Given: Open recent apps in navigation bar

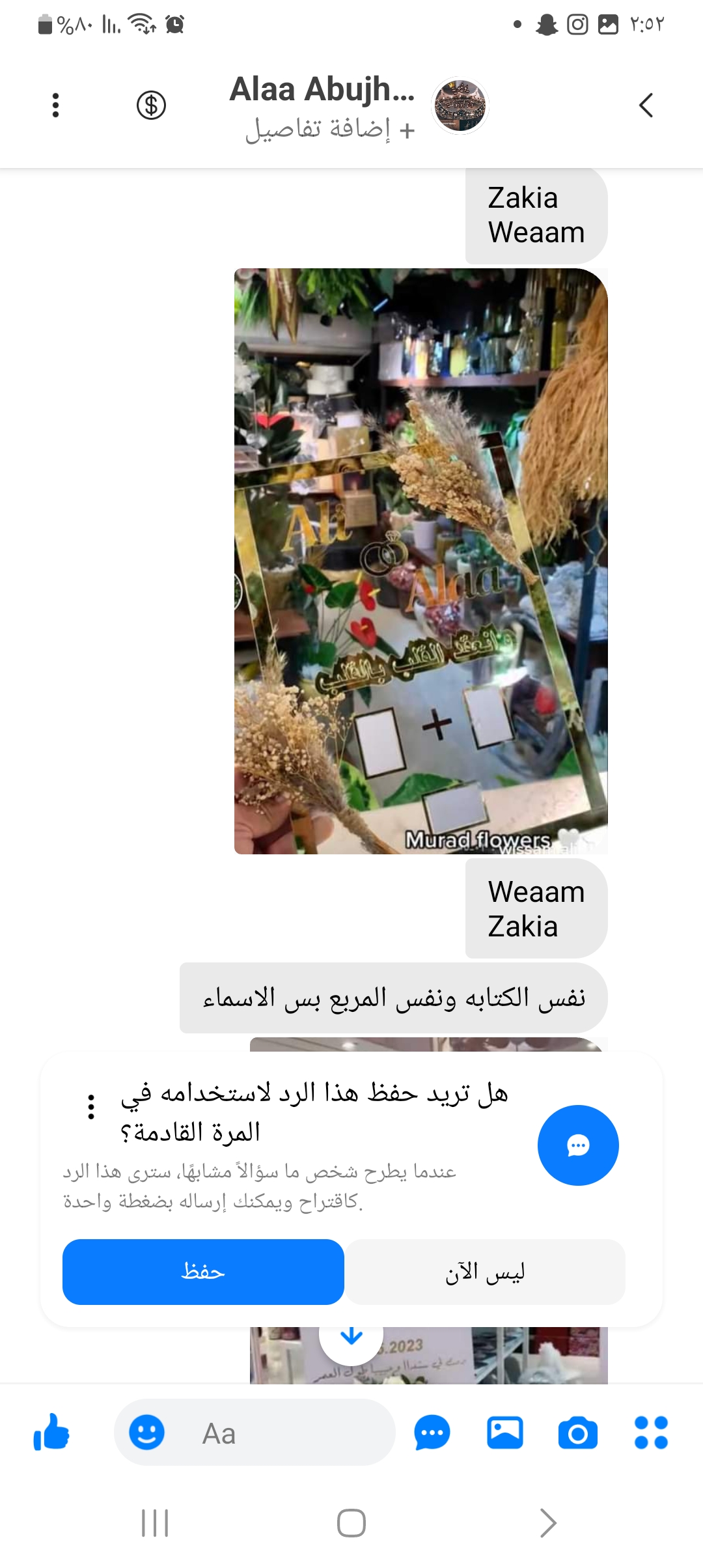Looking at the screenshot, I should click(x=155, y=1523).
